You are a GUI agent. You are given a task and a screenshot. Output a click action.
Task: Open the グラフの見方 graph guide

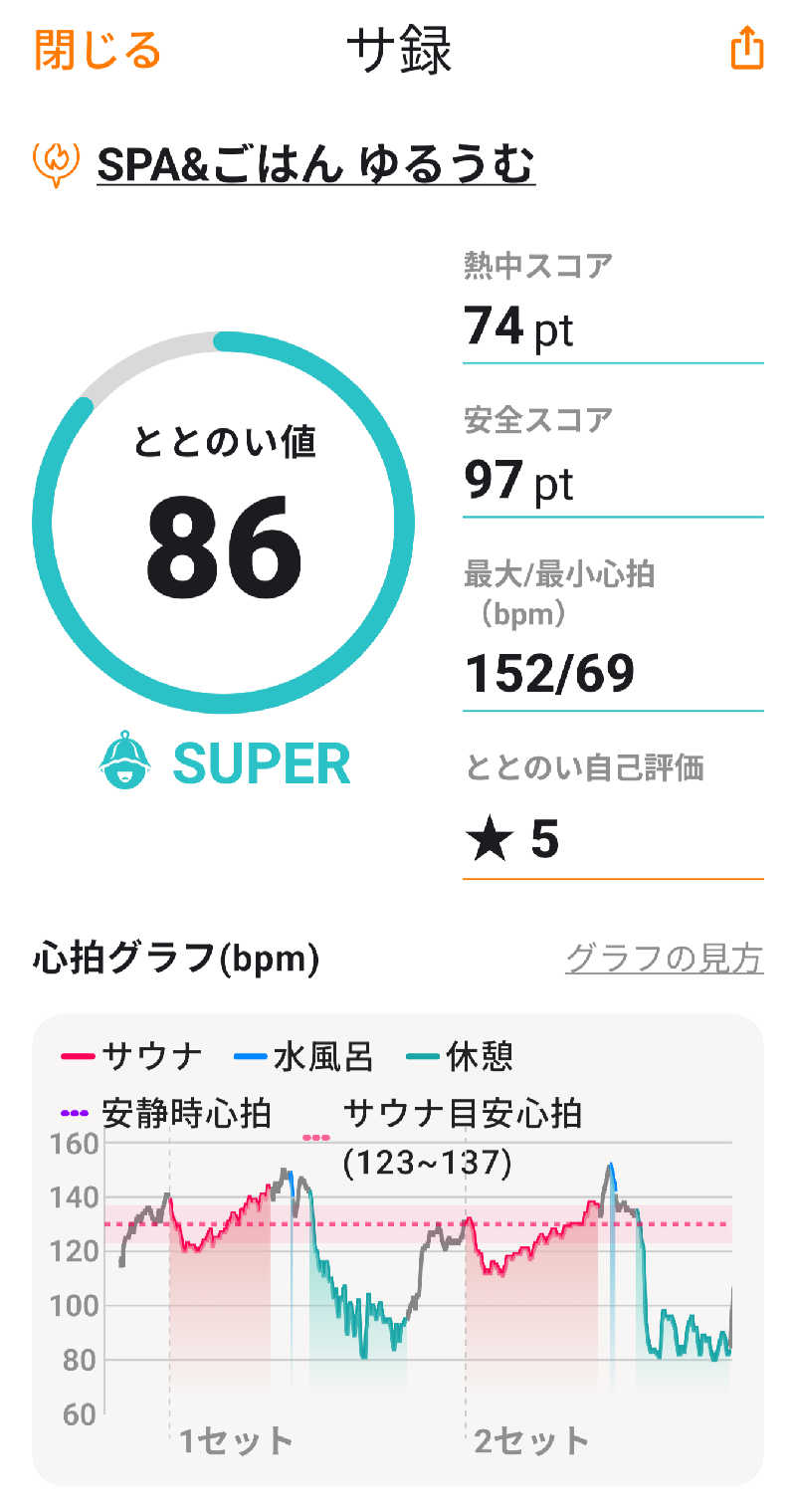[664, 959]
